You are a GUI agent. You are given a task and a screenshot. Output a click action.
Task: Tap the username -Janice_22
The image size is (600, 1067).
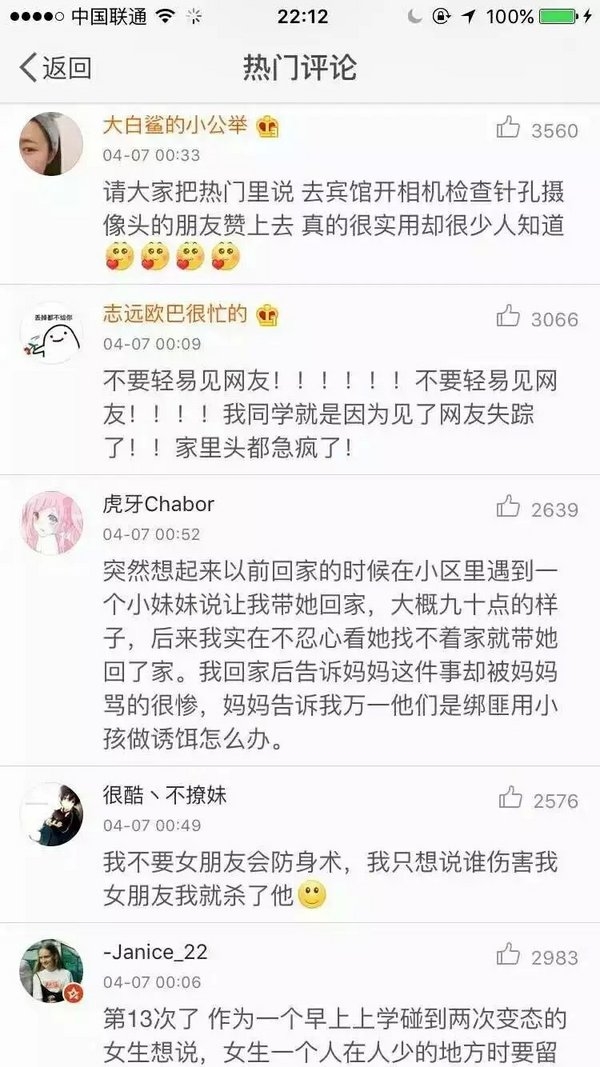[x=155, y=953]
